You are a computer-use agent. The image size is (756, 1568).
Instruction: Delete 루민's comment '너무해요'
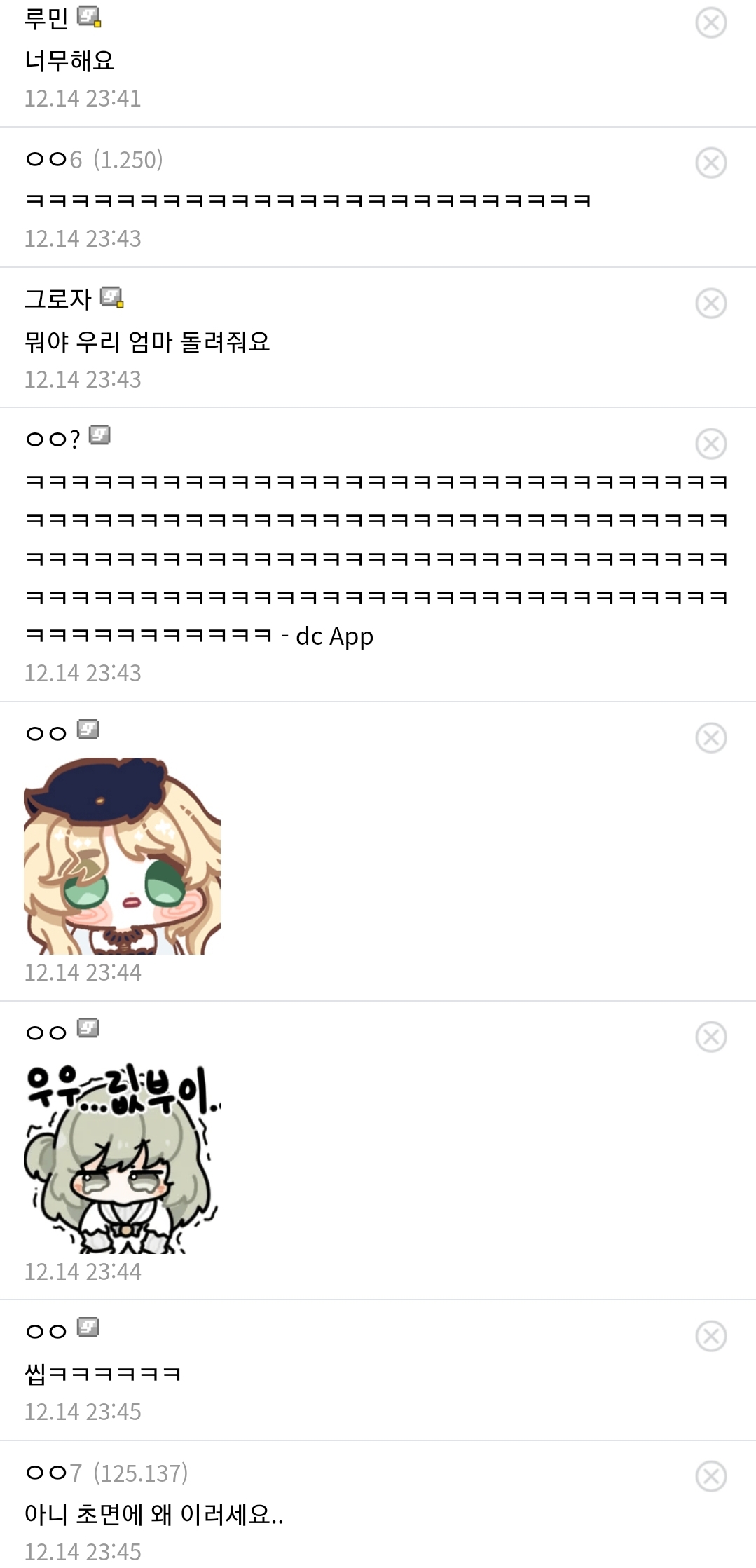point(710,23)
